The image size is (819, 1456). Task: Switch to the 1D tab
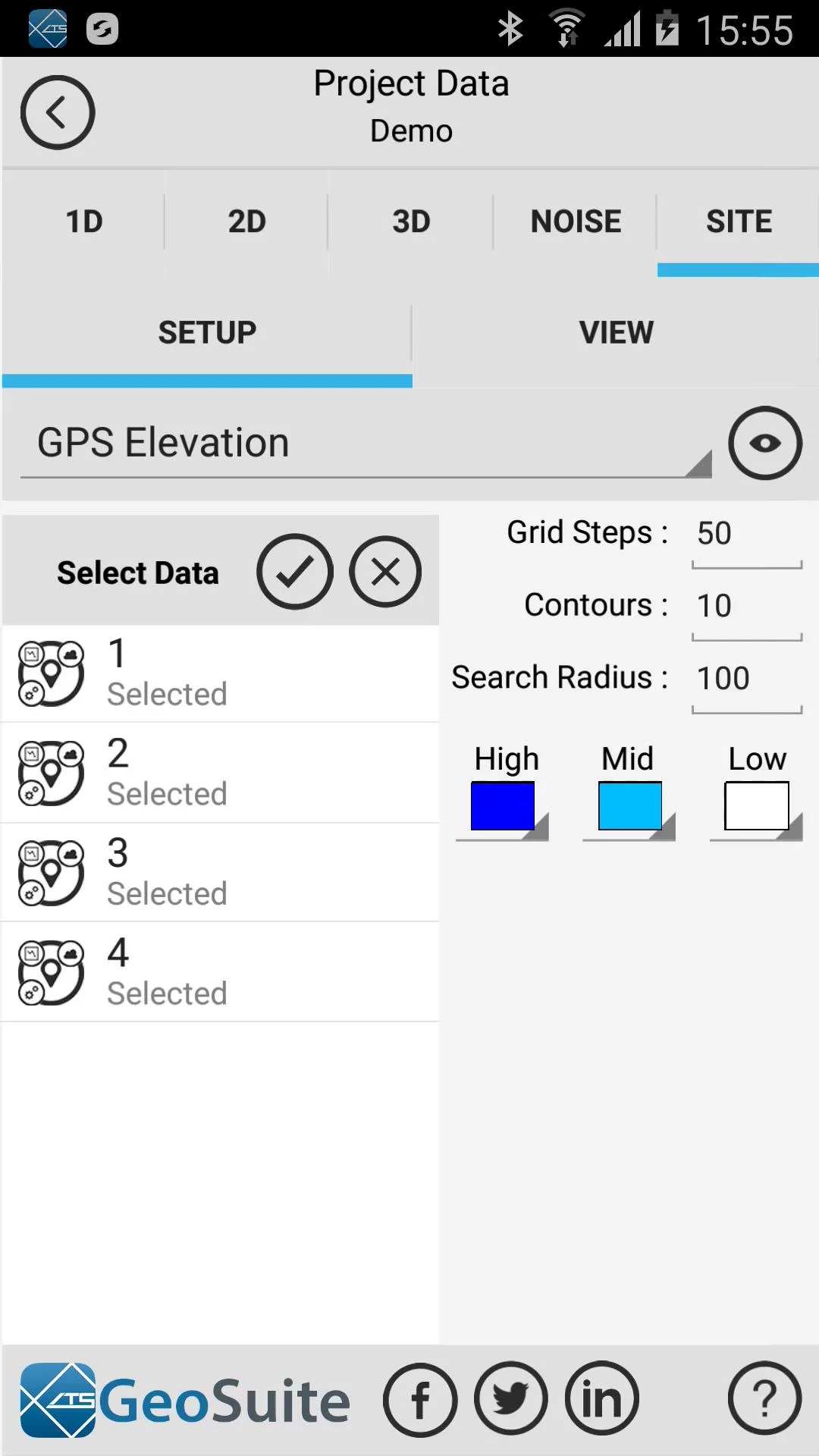point(83,222)
